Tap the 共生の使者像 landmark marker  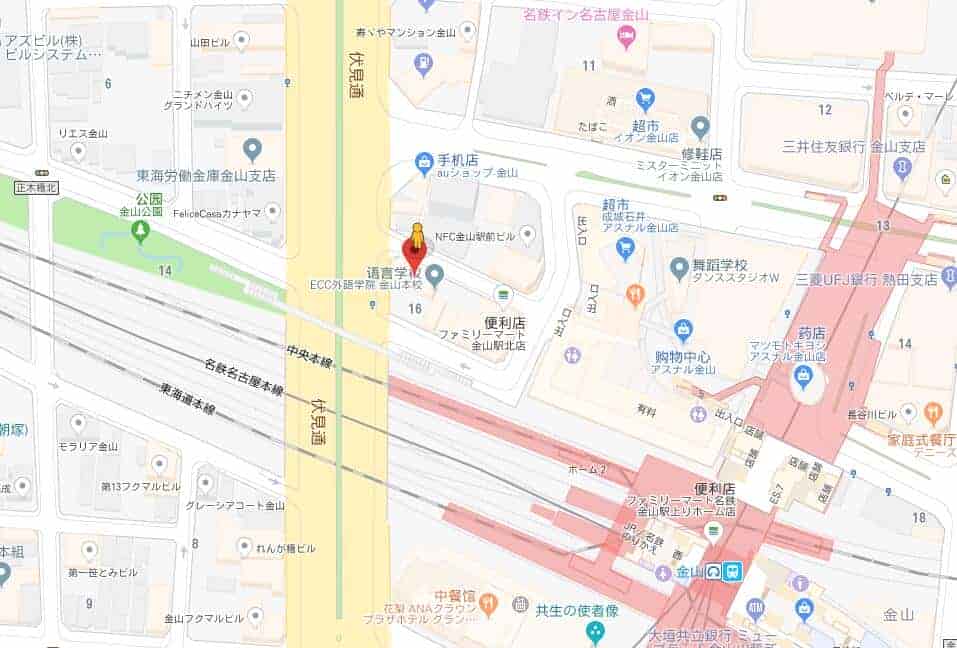595,630
